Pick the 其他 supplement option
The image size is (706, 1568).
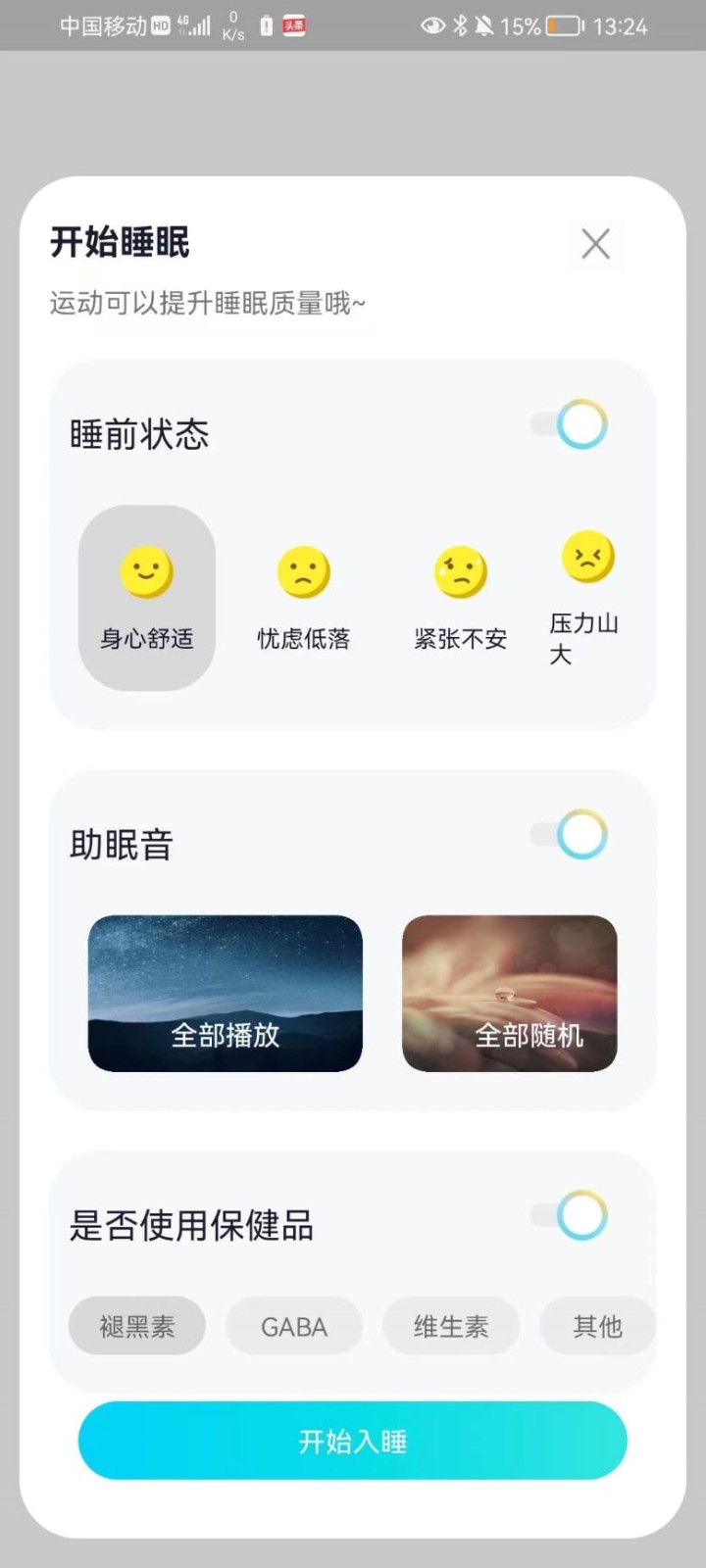tap(598, 1326)
